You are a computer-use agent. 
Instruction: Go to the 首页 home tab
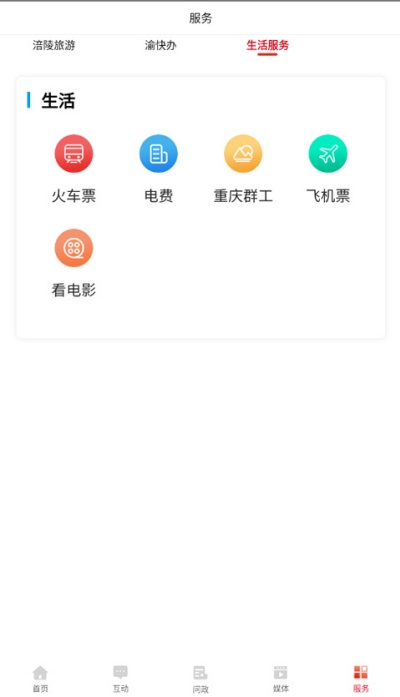coord(40,679)
